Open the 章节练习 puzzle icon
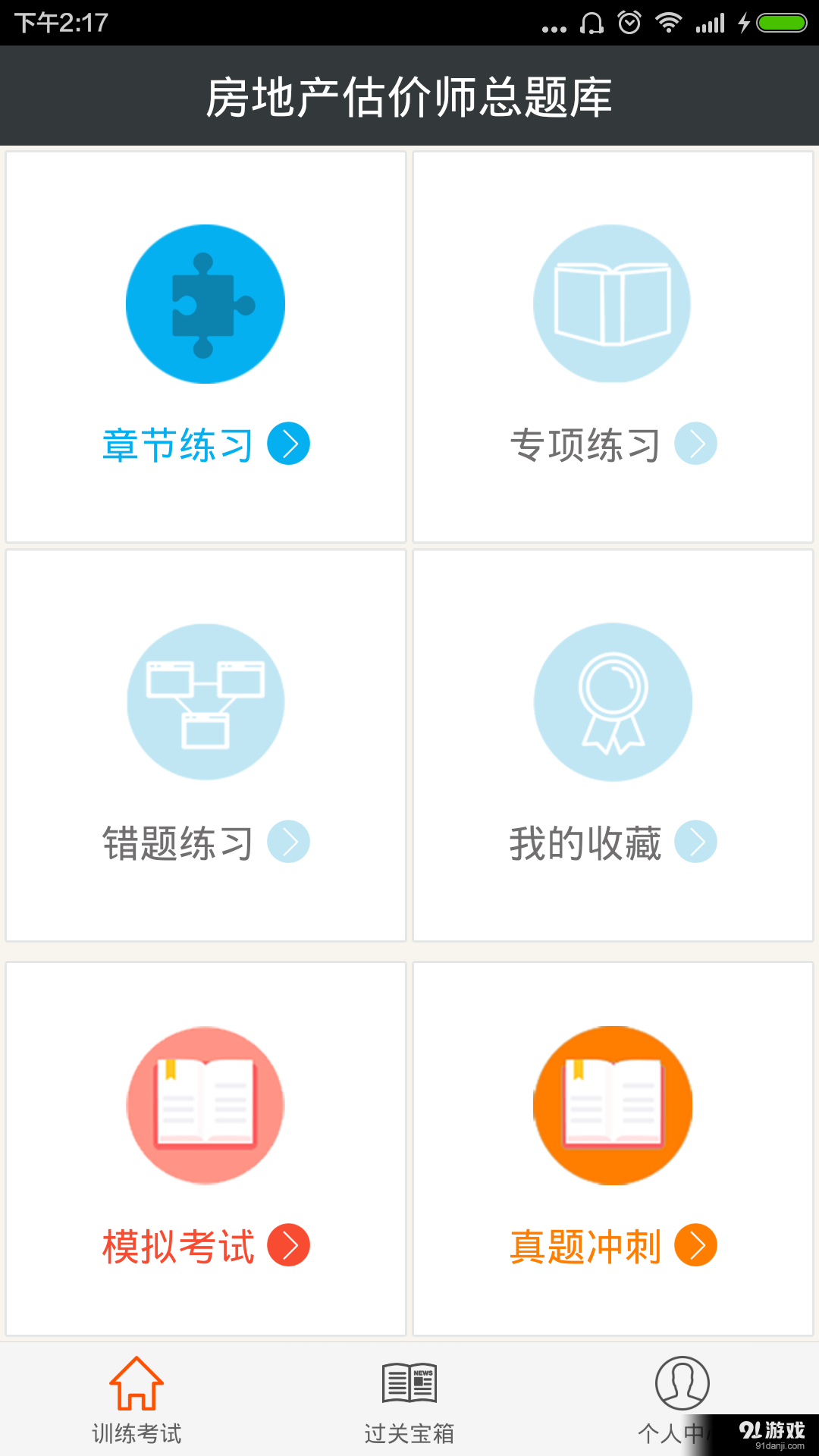This screenshot has height=1456, width=819. pyautogui.click(x=206, y=303)
